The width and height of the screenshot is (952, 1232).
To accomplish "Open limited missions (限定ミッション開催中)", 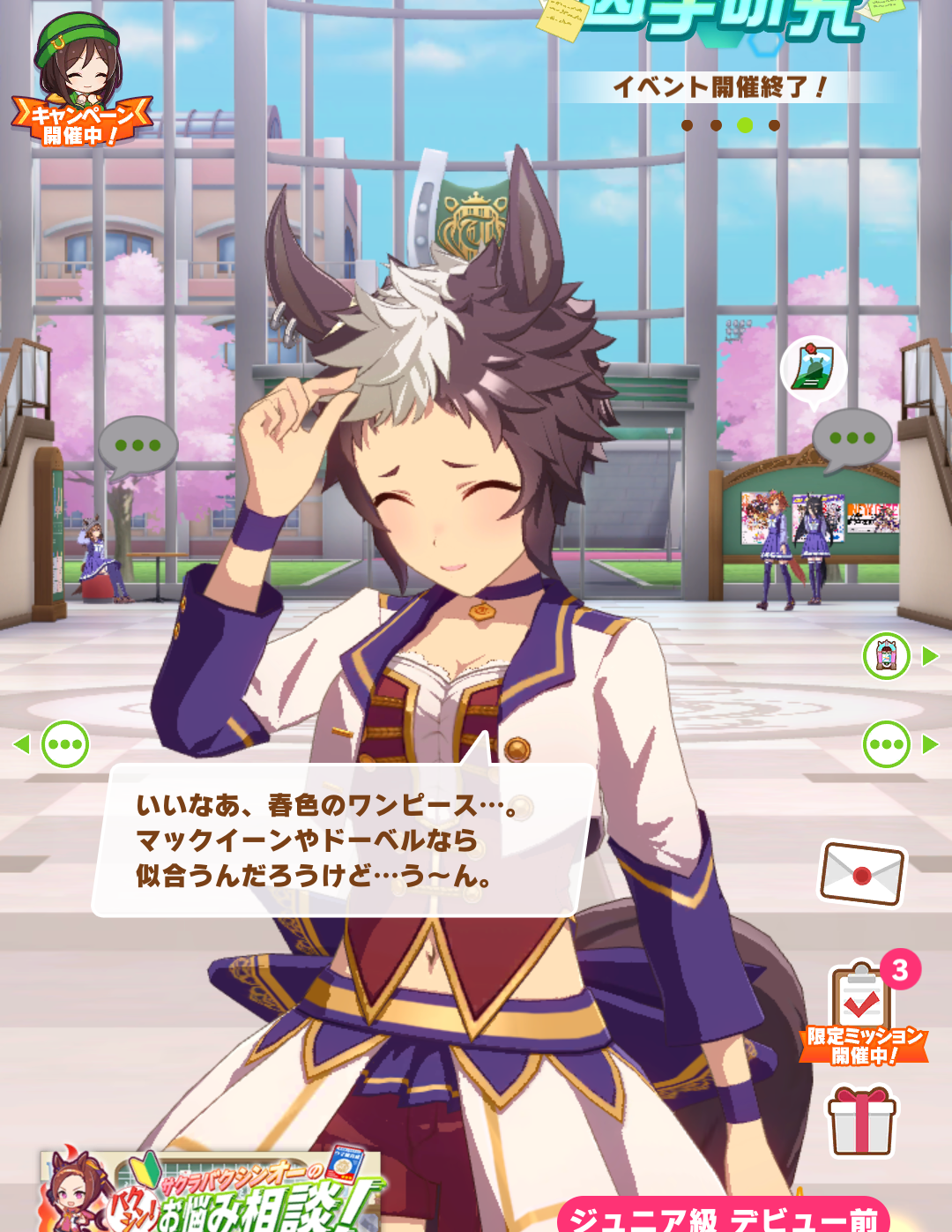I will pos(864,1014).
